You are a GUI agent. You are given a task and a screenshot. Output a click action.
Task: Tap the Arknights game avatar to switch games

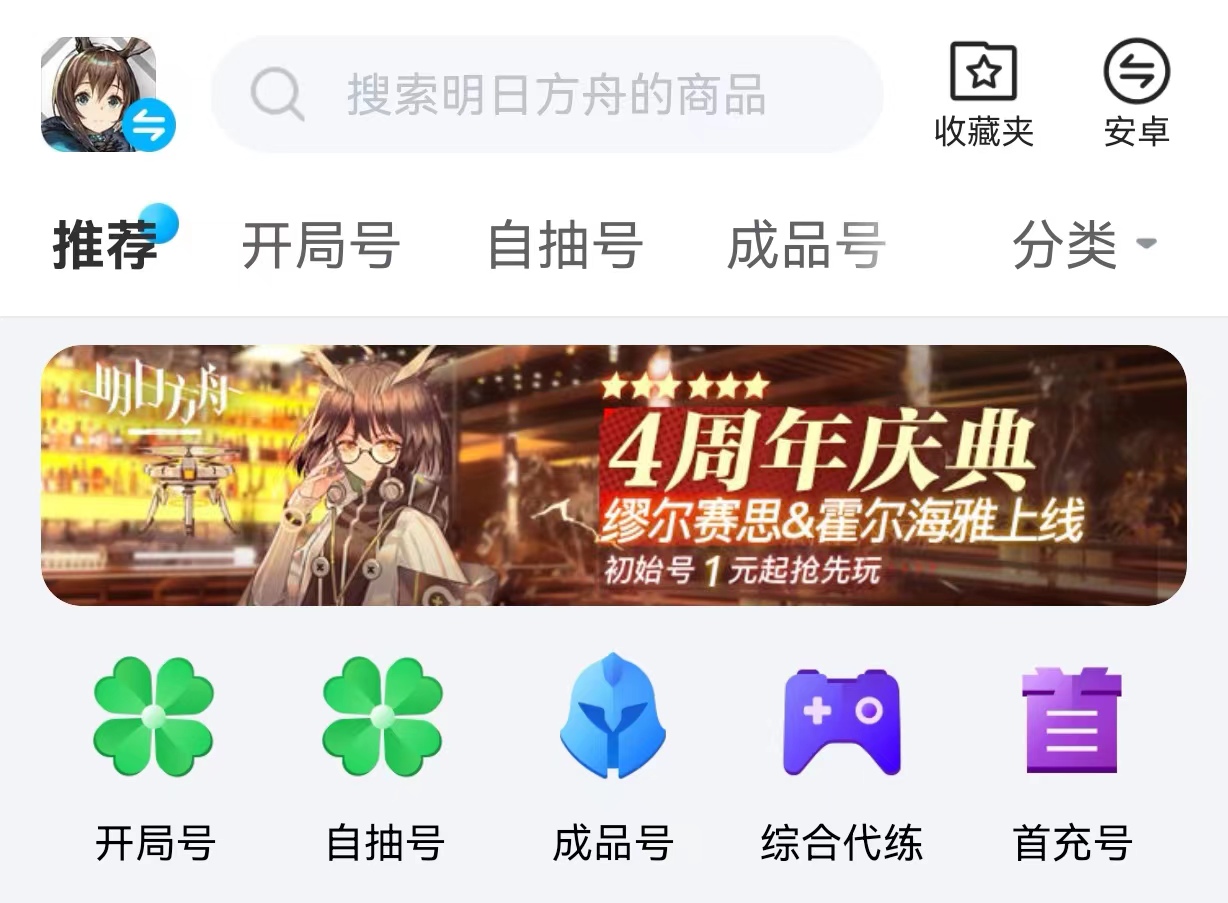pyautogui.click(x=100, y=95)
